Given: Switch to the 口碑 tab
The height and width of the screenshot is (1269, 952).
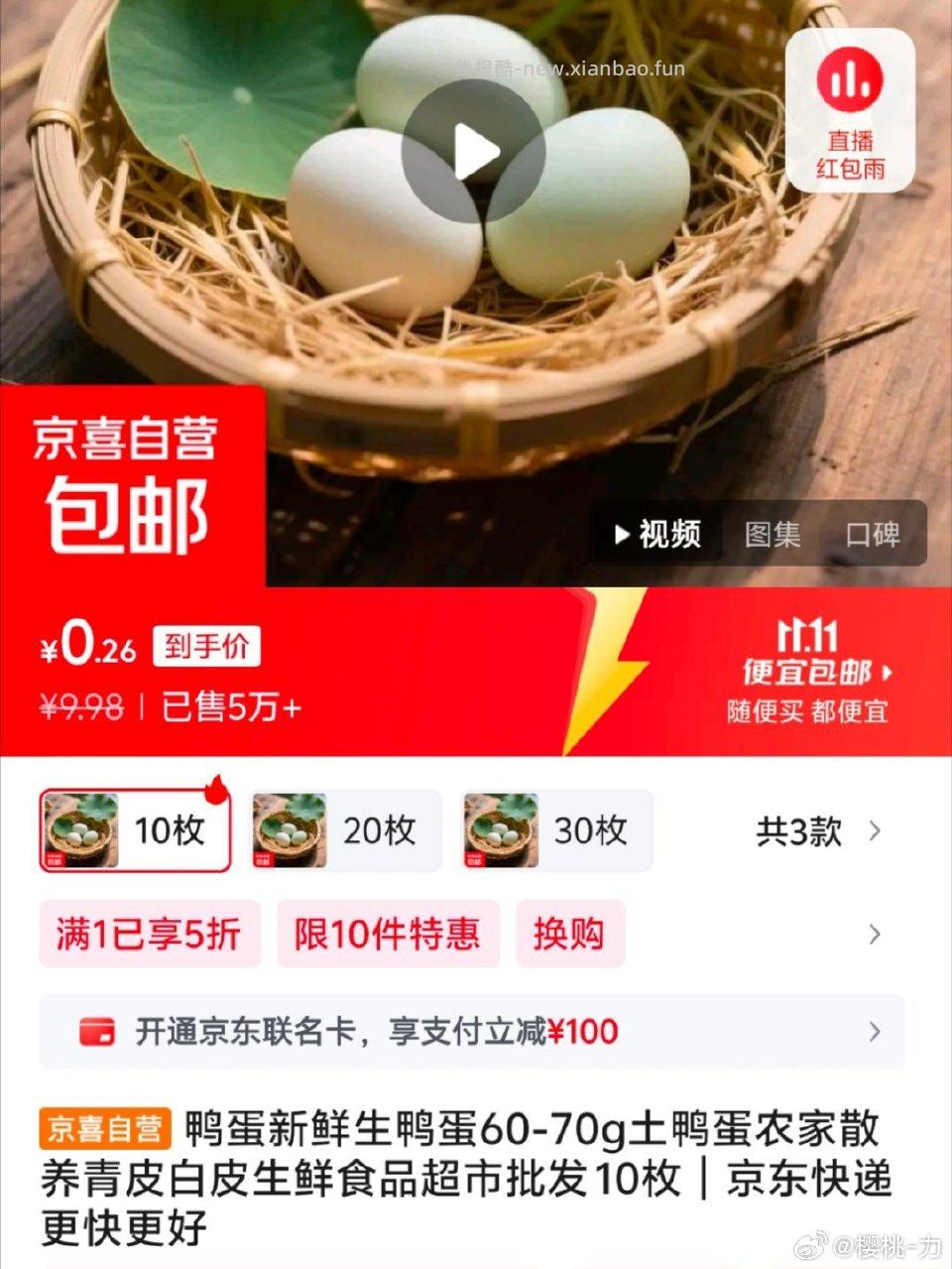Looking at the screenshot, I should coord(875,535).
